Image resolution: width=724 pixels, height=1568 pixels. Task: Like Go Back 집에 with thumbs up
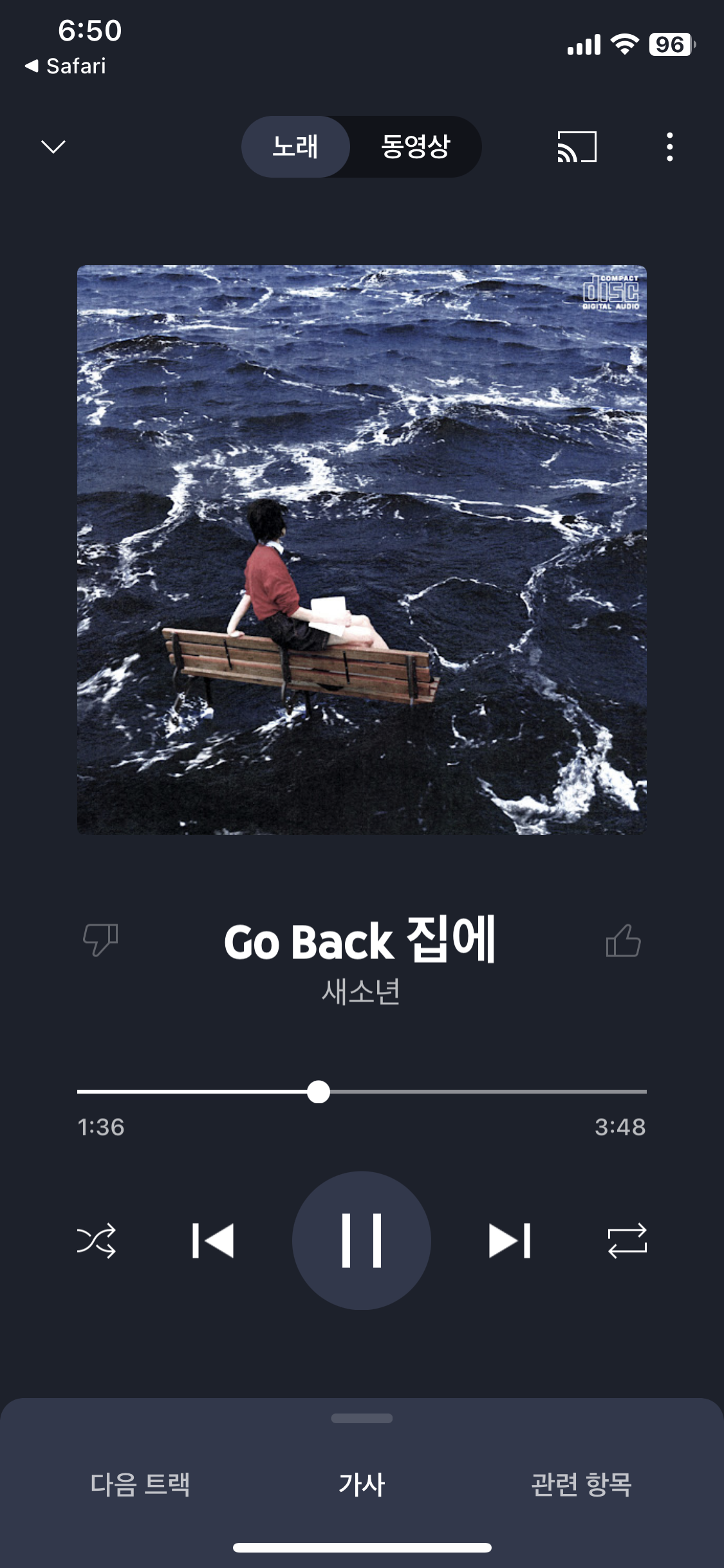coord(623,940)
